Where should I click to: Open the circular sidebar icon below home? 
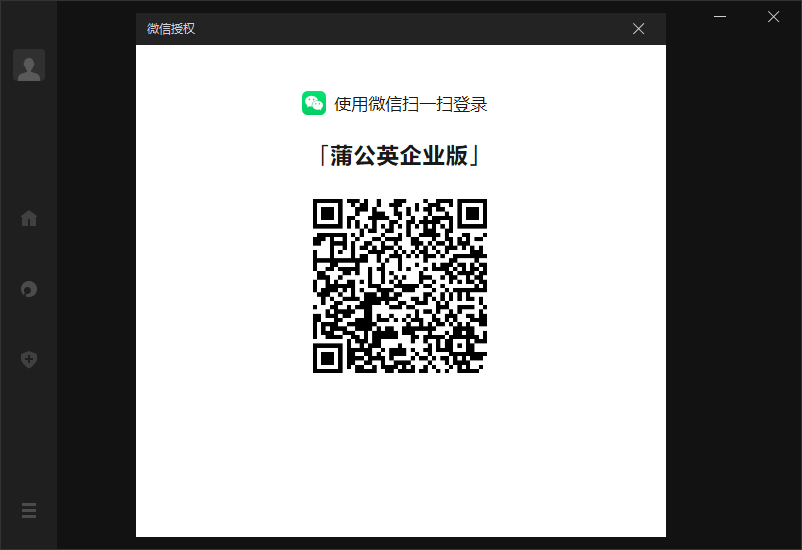(x=29, y=289)
